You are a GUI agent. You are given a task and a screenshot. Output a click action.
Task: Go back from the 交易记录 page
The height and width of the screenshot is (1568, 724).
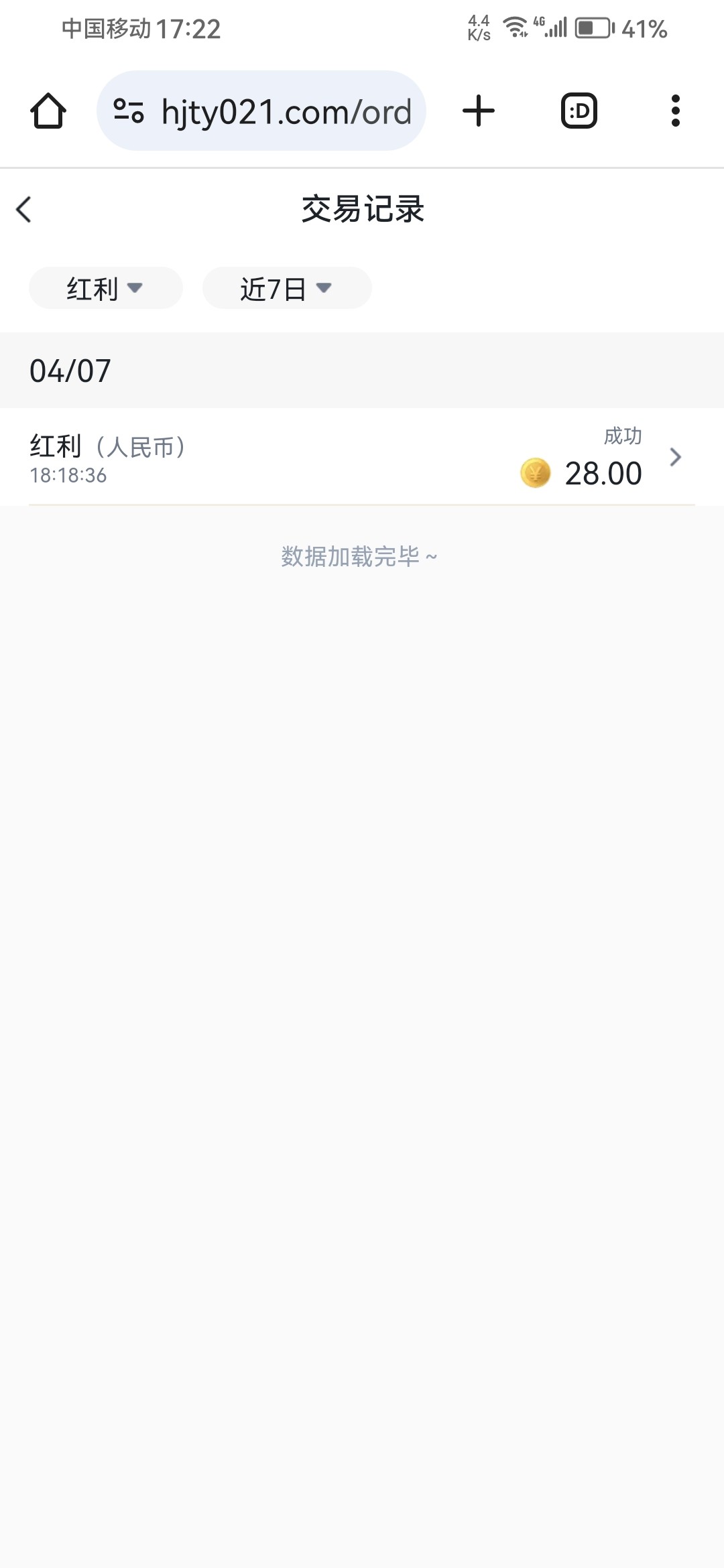coord(24,209)
